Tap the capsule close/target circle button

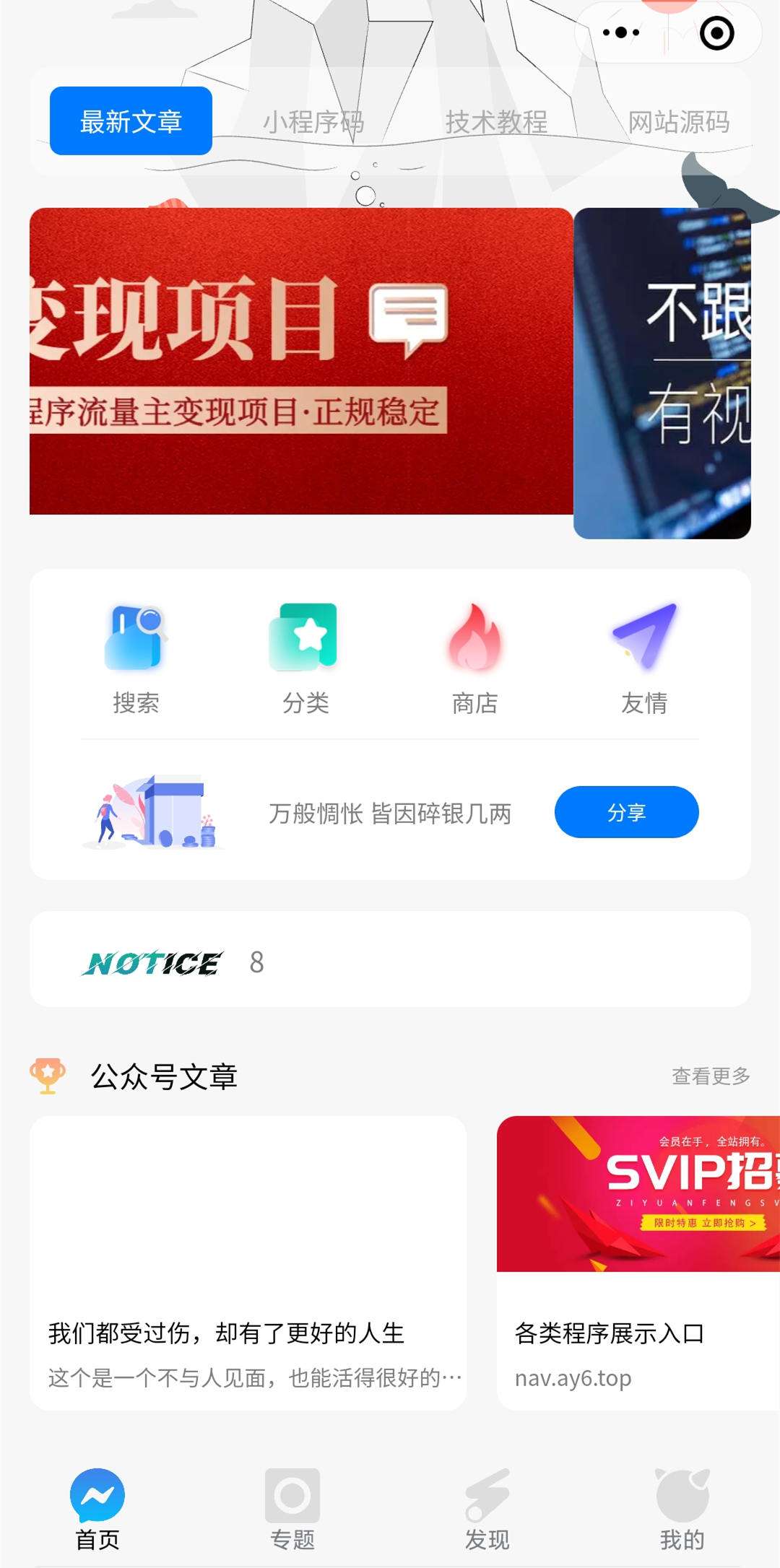pos(714,32)
